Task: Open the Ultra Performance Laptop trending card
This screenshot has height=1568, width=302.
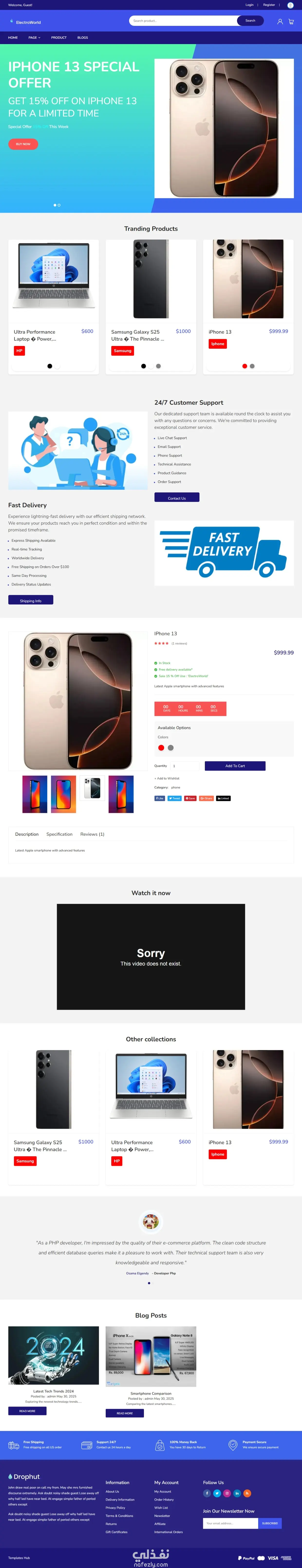Action: [54, 304]
